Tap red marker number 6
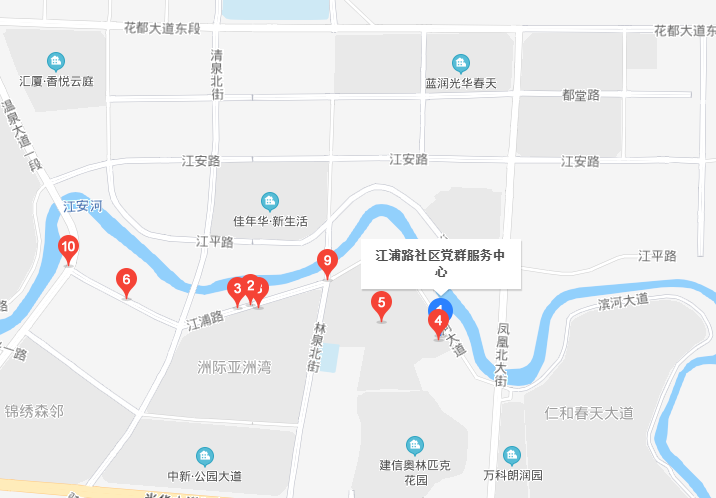Viewport: 716px width, 498px height. pos(126,281)
